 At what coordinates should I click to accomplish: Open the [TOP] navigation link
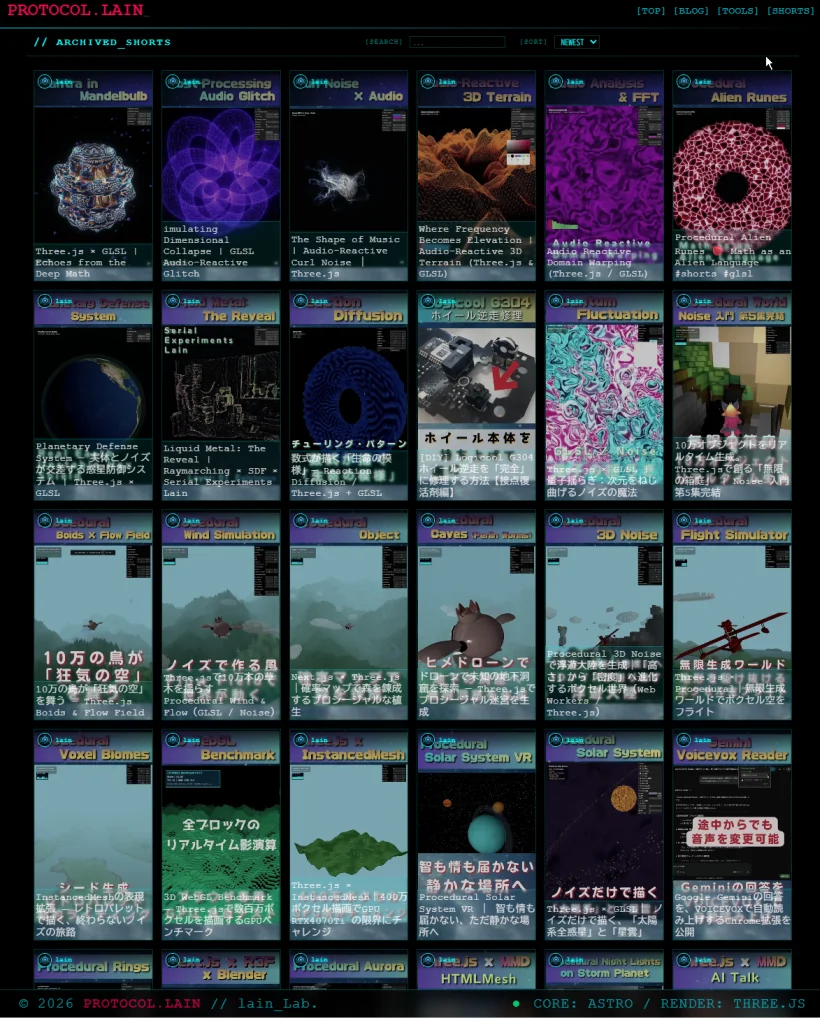[x=651, y=11]
